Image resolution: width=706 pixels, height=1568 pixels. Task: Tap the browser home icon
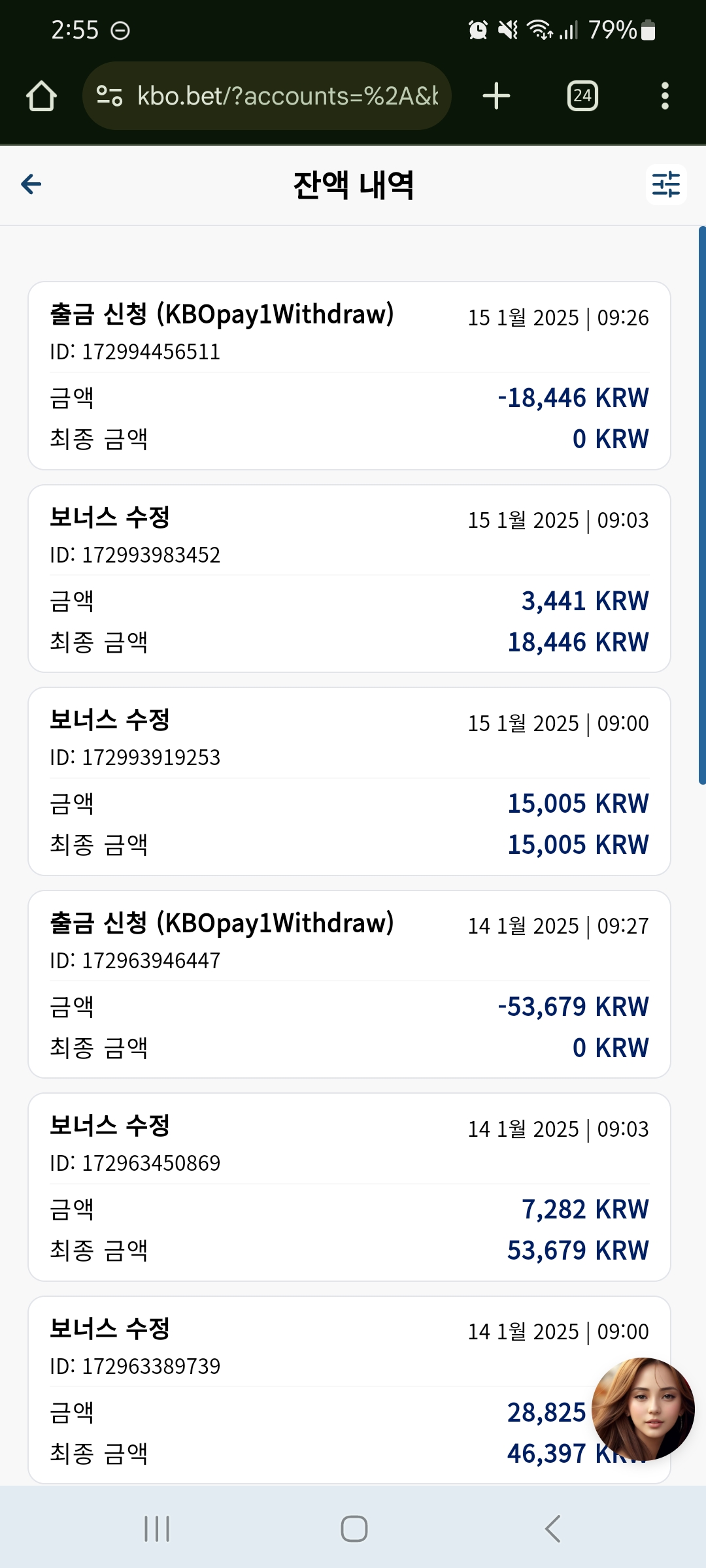41,96
